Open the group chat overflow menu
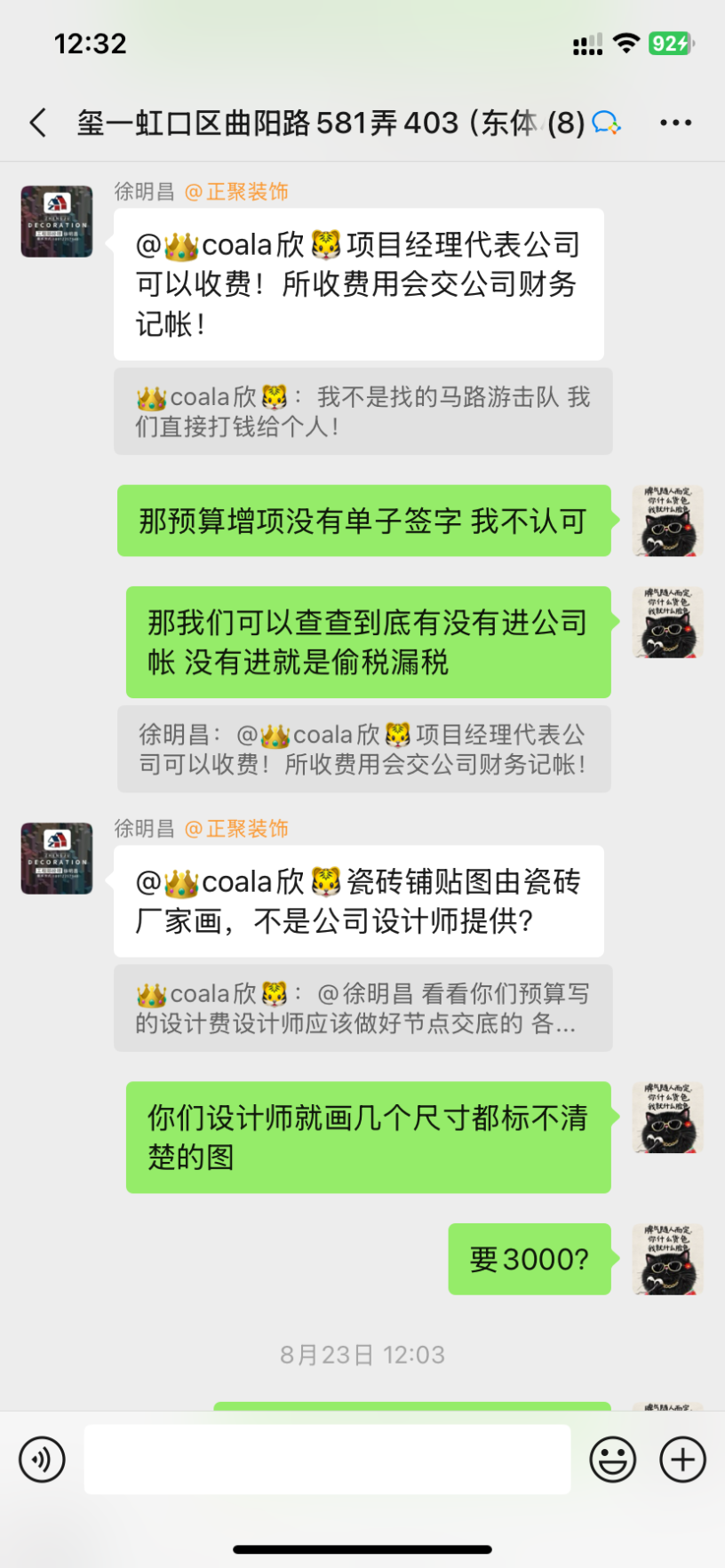The height and width of the screenshot is (1568, 725). [675, 123]
